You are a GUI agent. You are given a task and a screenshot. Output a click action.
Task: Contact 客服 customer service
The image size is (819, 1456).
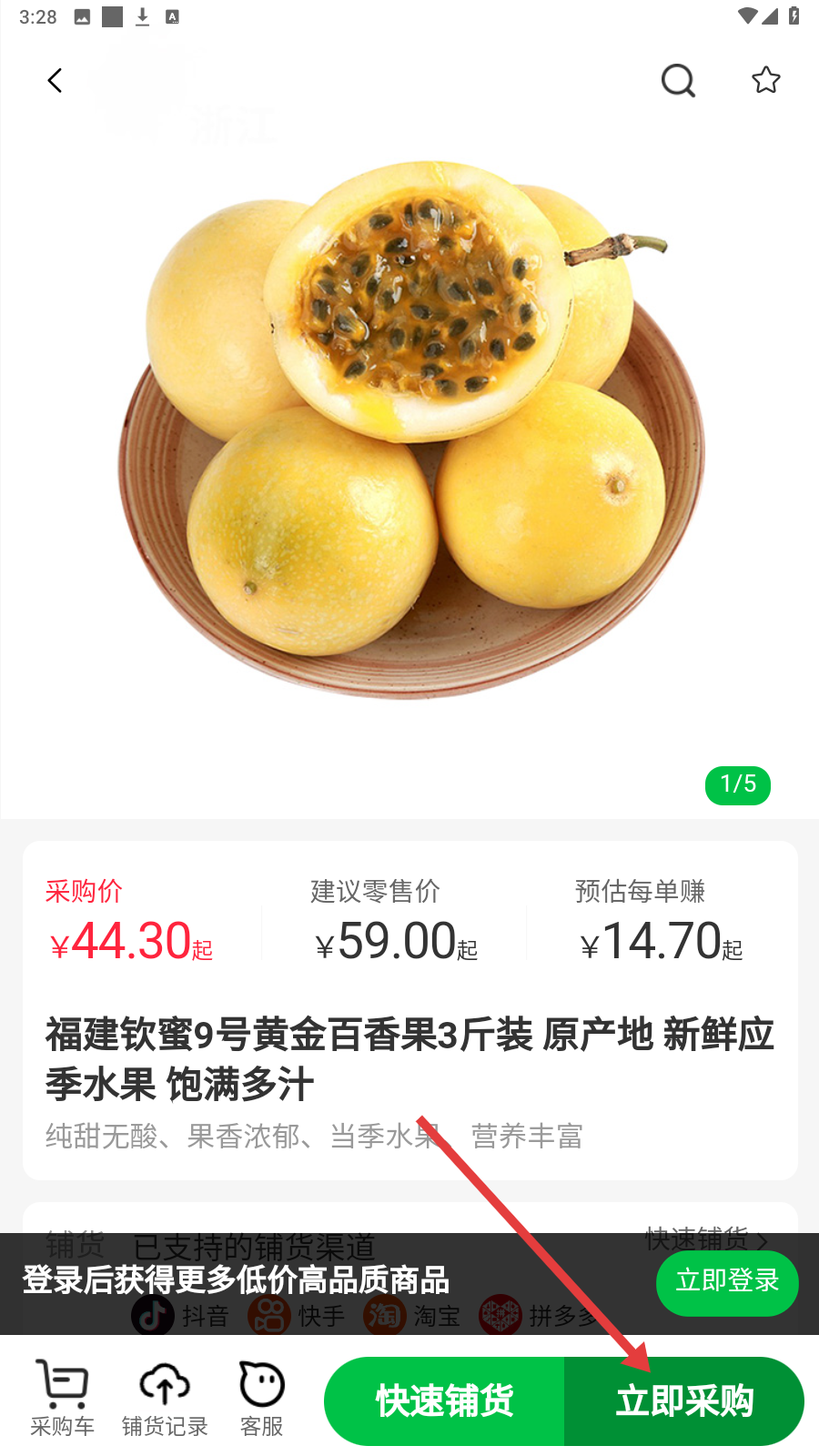262,1400
